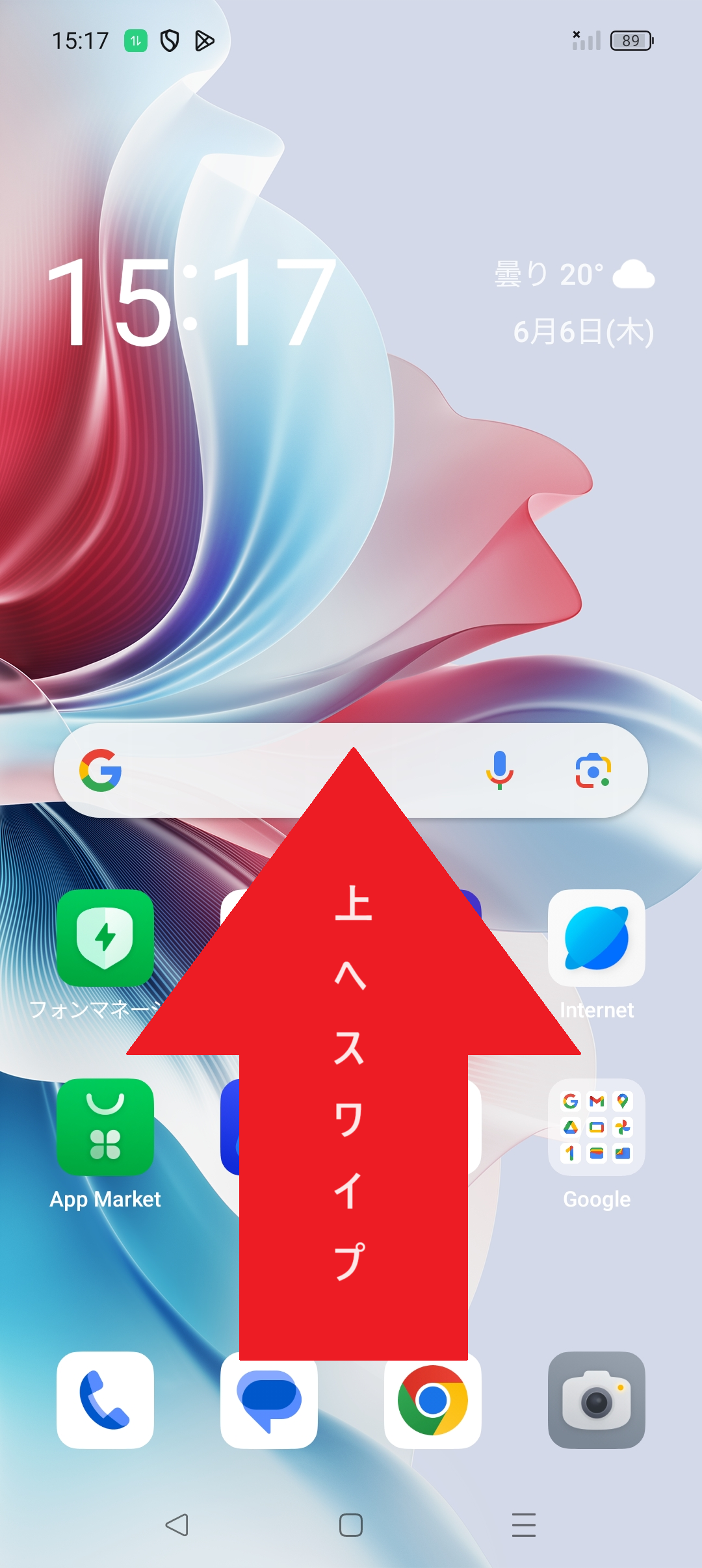Open Google Lens from the search bar

593,771
